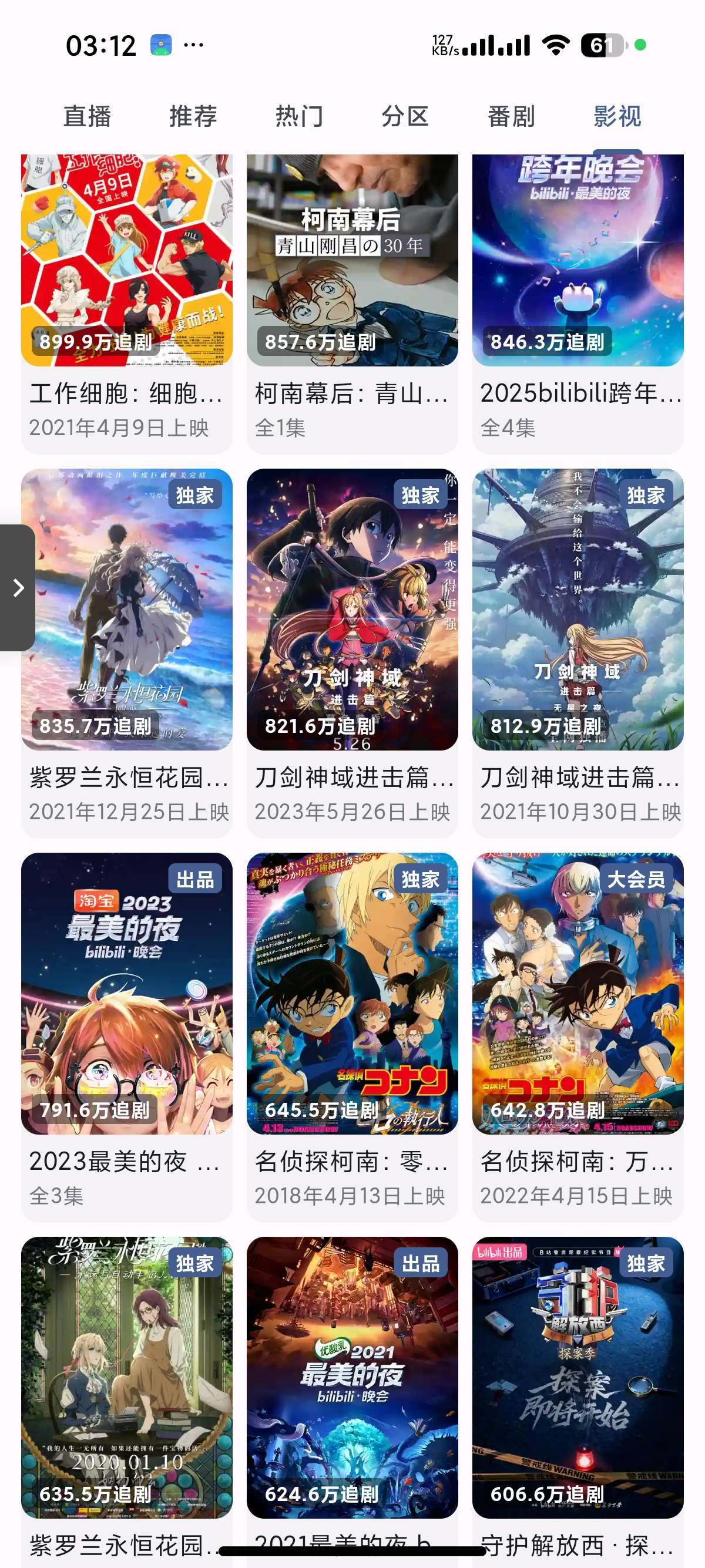Tap the Wi-Fi icon in the status bar
This screenshot has height=1568, width=705.
point(555,46)
